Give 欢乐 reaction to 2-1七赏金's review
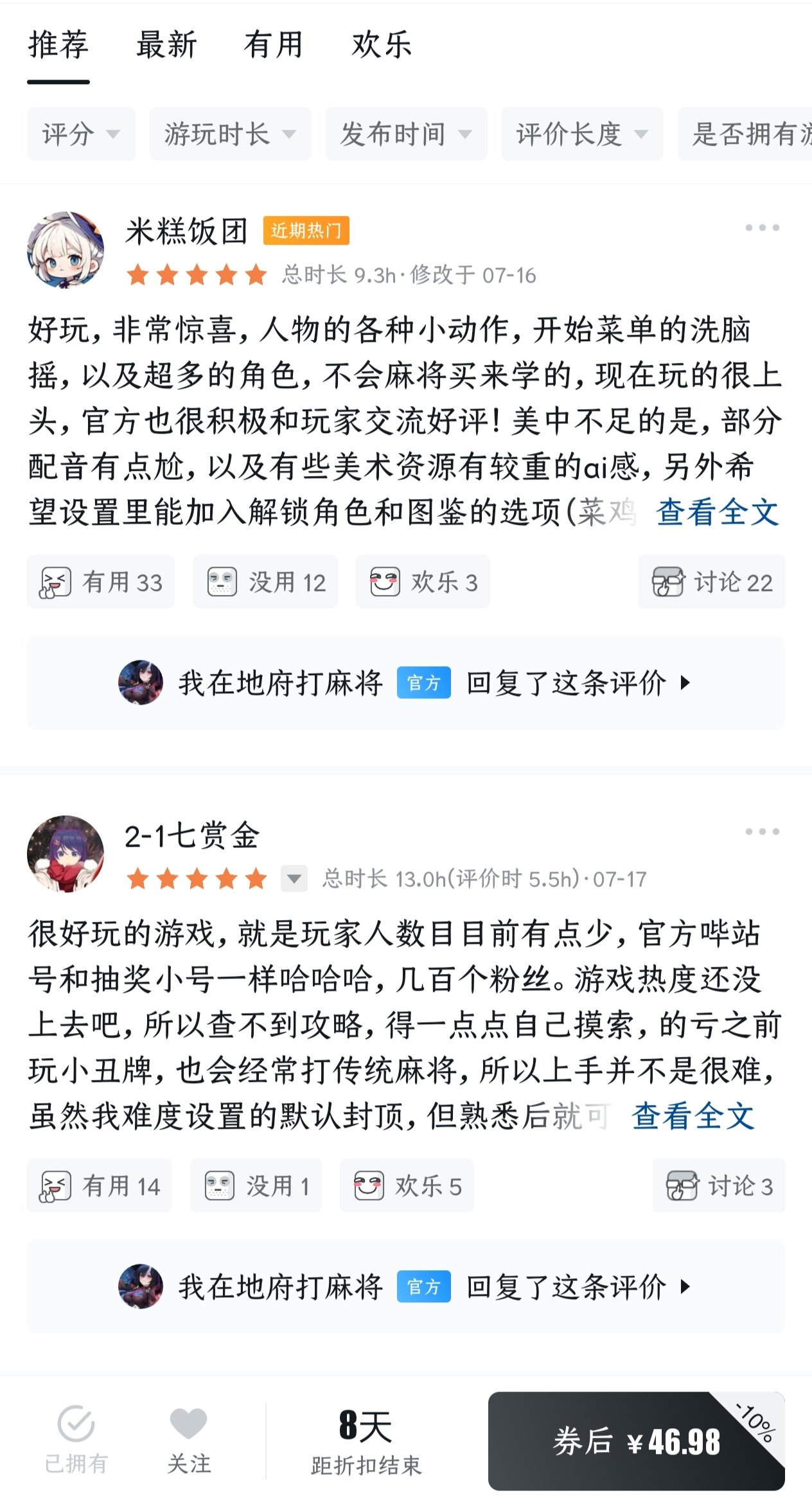The height and width of the screenshot is (1506, 812). [x=407, y=1186]
